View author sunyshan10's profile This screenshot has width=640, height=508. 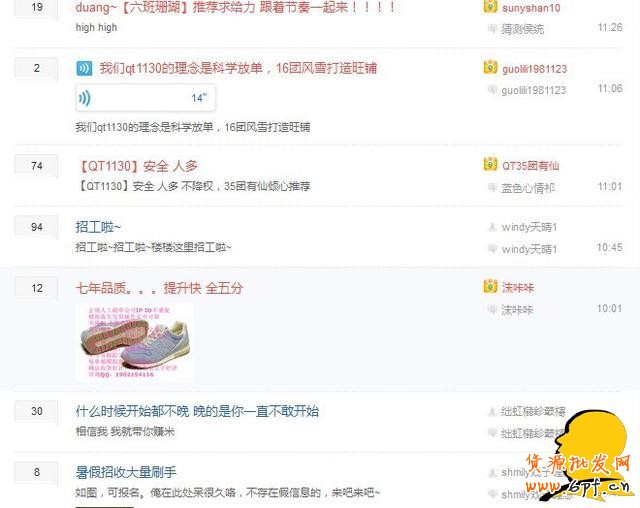531,8
